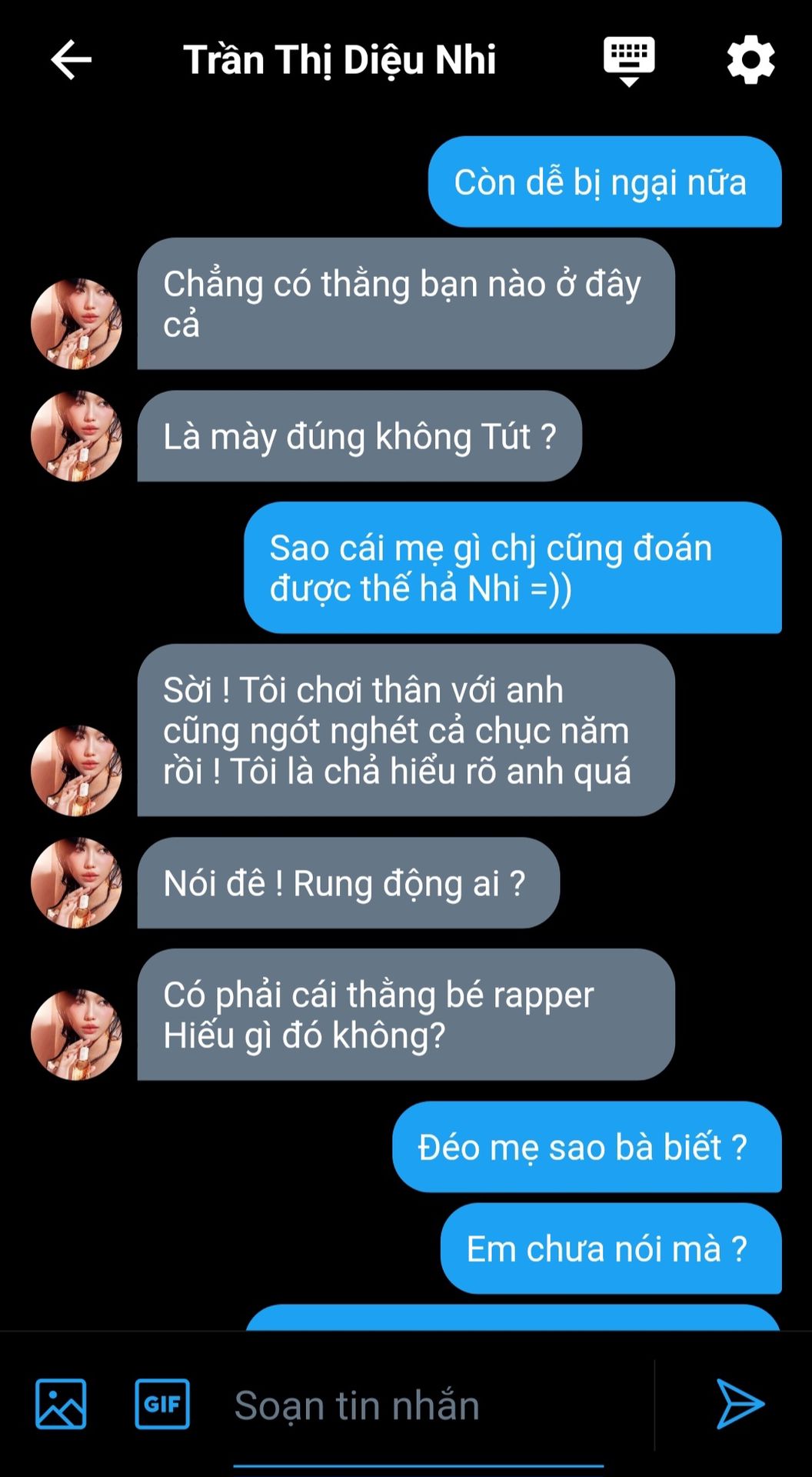Focus the Soạn tin nhắn field

419,1405
